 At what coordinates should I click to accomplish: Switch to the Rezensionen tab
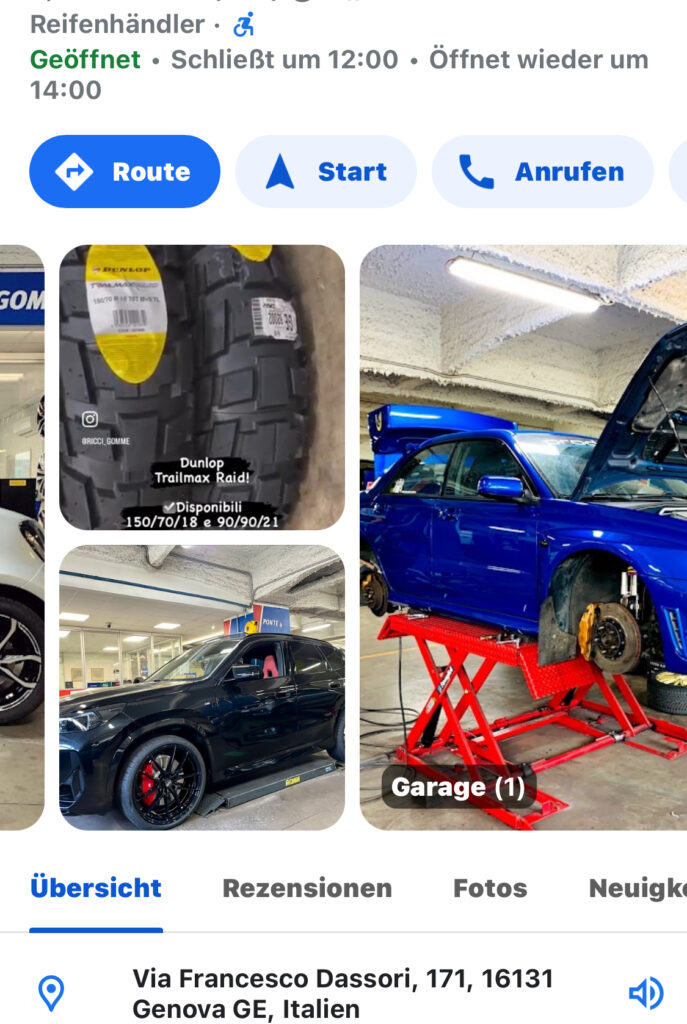click(x=307, y=888)
